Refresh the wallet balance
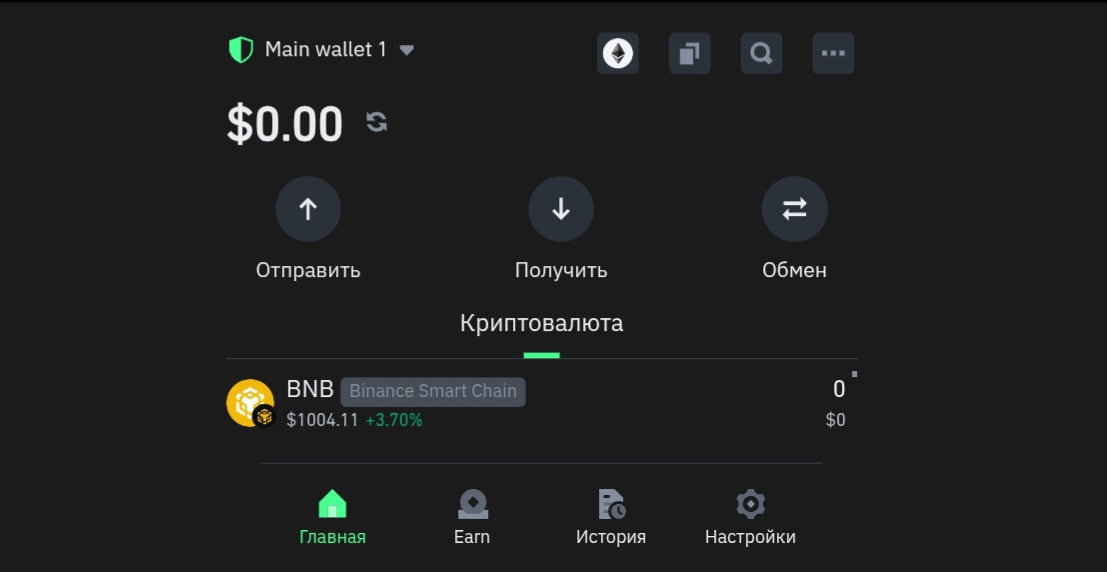The width and height of the screenshot is (1107, 572). point(376,122)
